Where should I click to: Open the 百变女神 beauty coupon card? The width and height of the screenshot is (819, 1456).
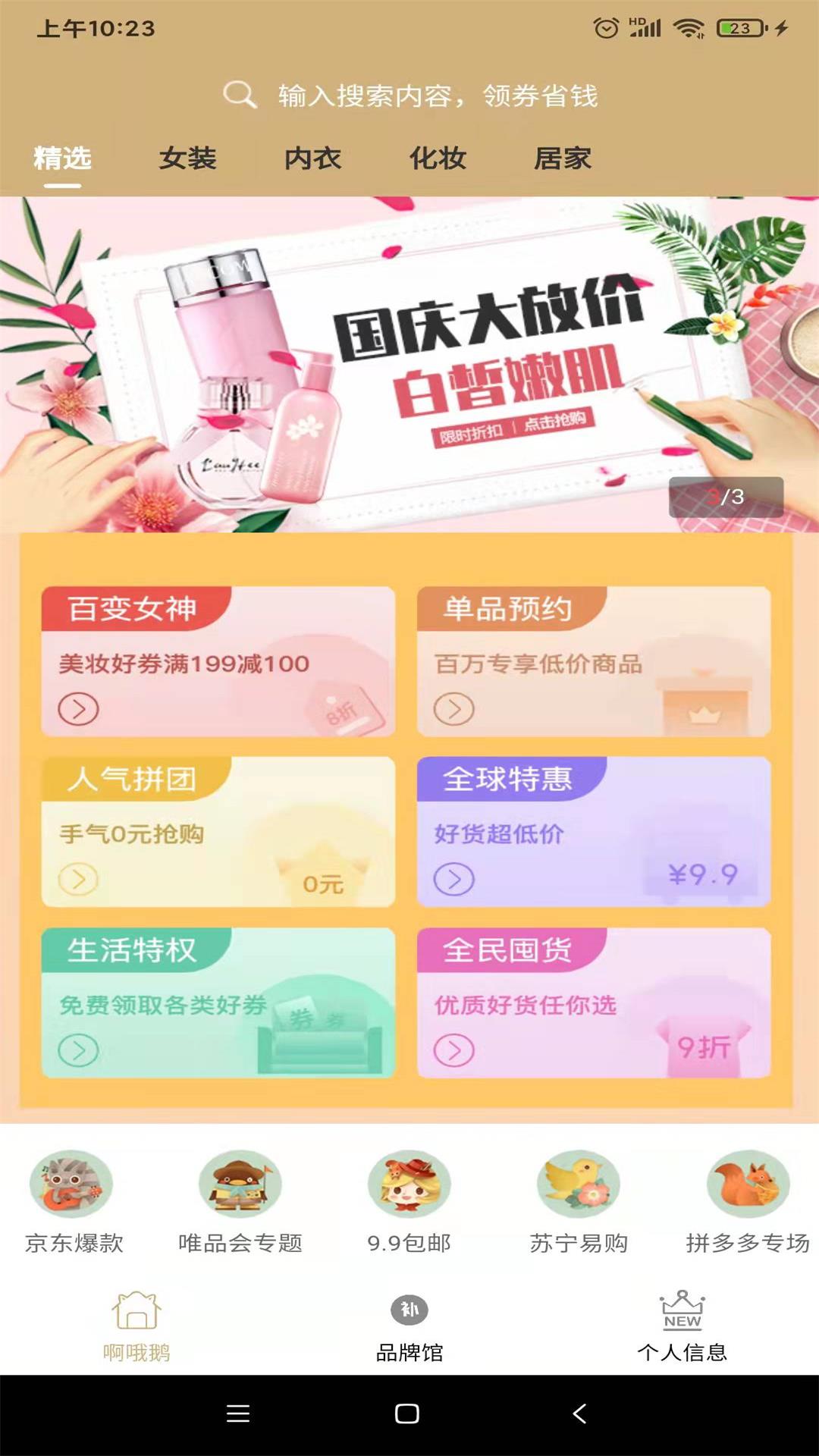(x=218, y=661)
